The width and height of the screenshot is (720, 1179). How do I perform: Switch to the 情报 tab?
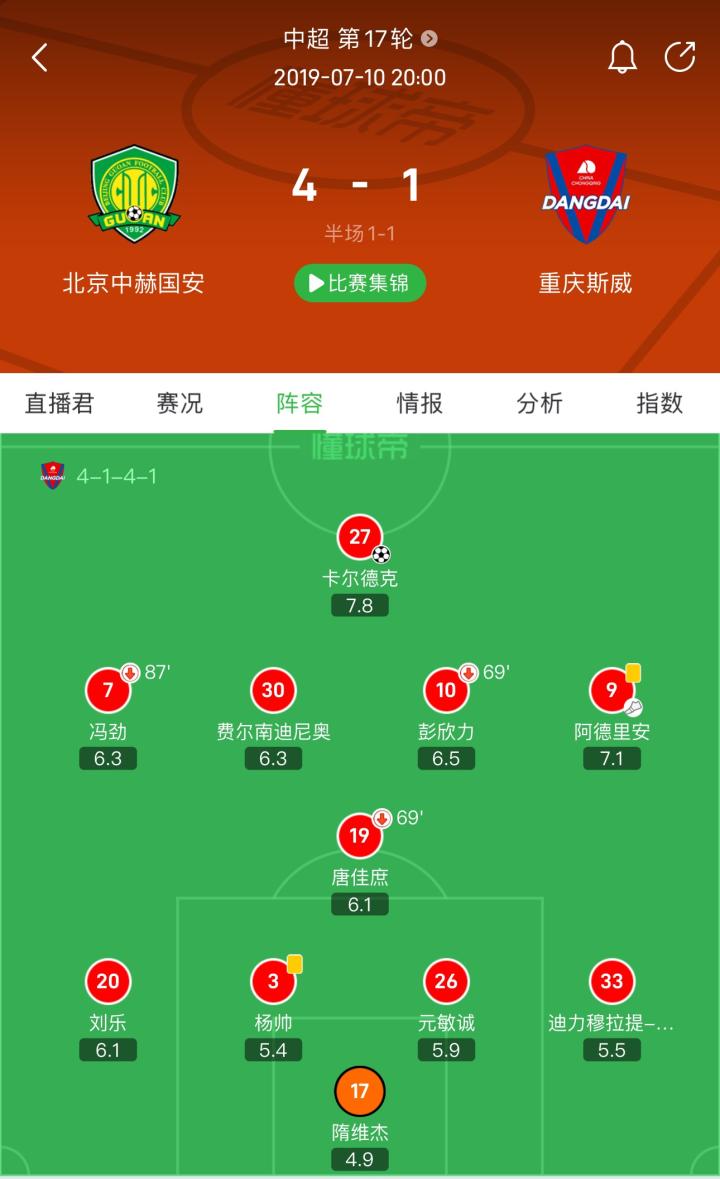pyautogui.click(x=420, y=403)
